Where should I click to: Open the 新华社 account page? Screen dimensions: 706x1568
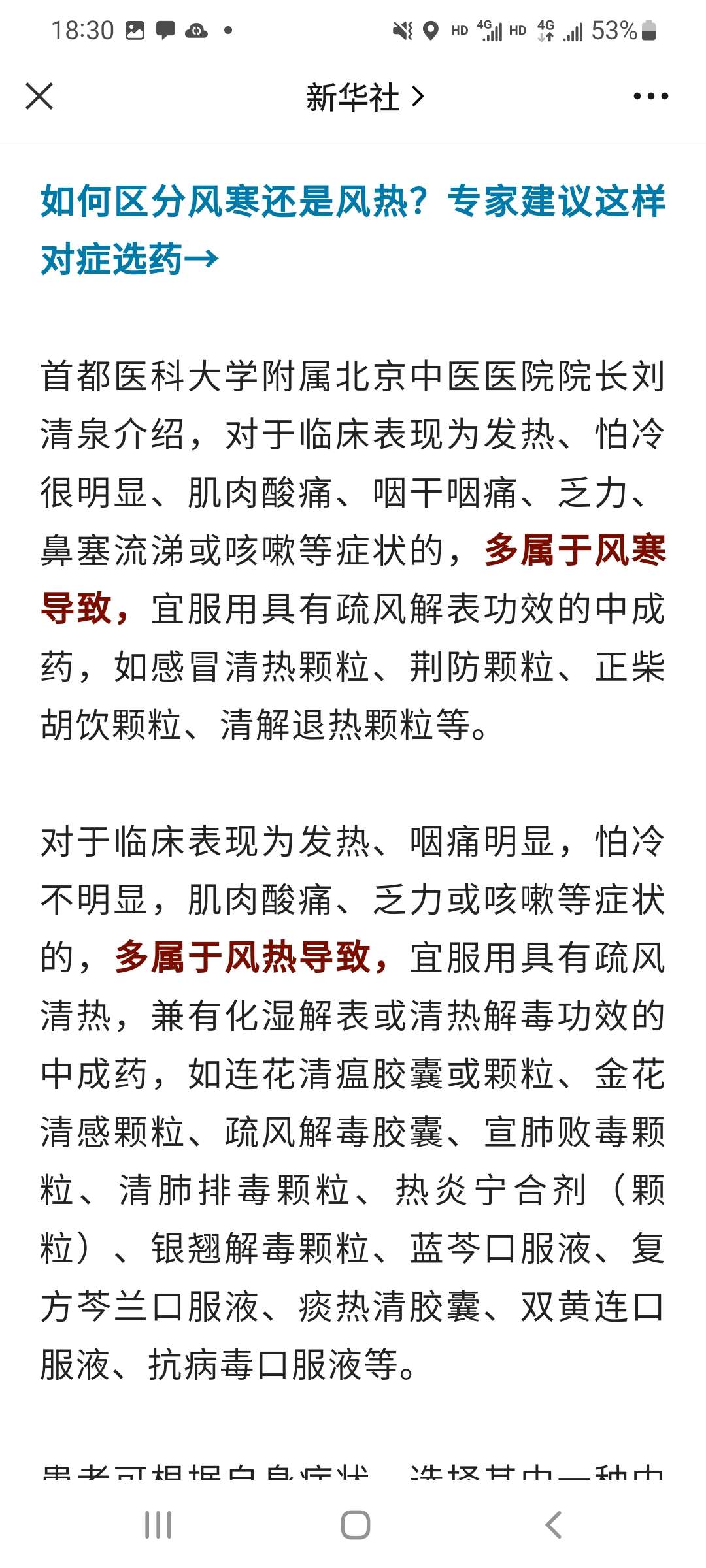365,97
